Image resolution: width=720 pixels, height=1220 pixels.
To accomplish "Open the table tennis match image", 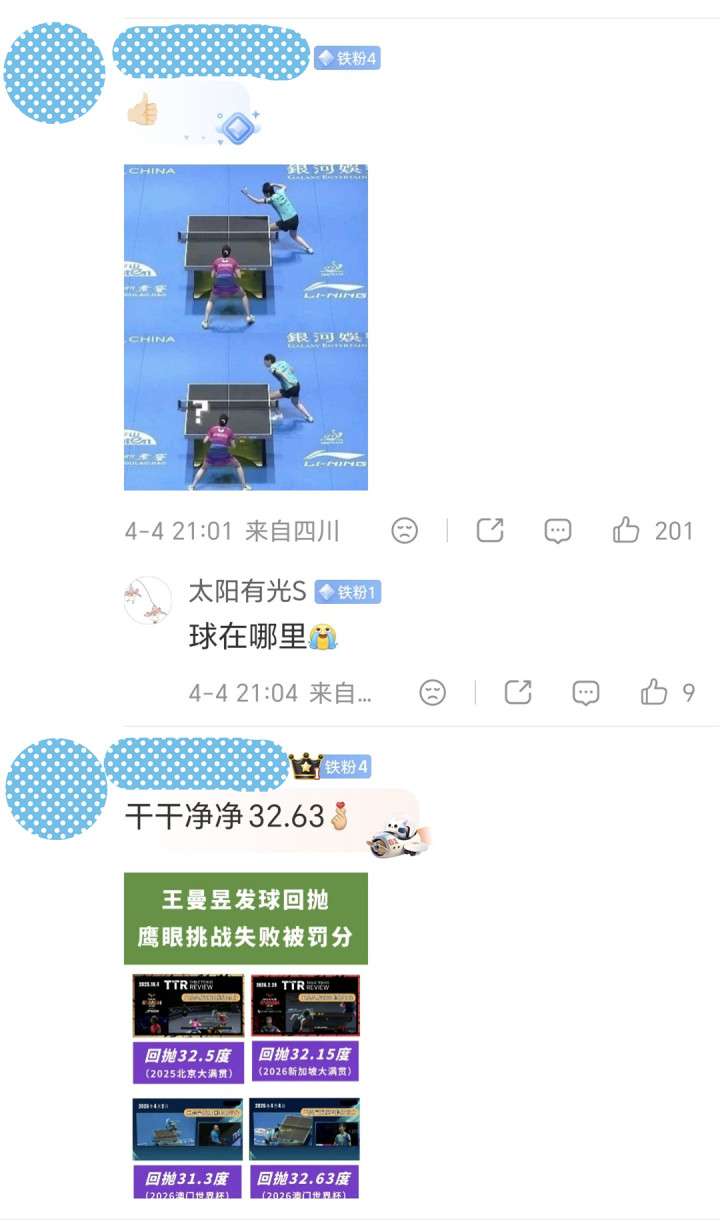I will [245, 327].
